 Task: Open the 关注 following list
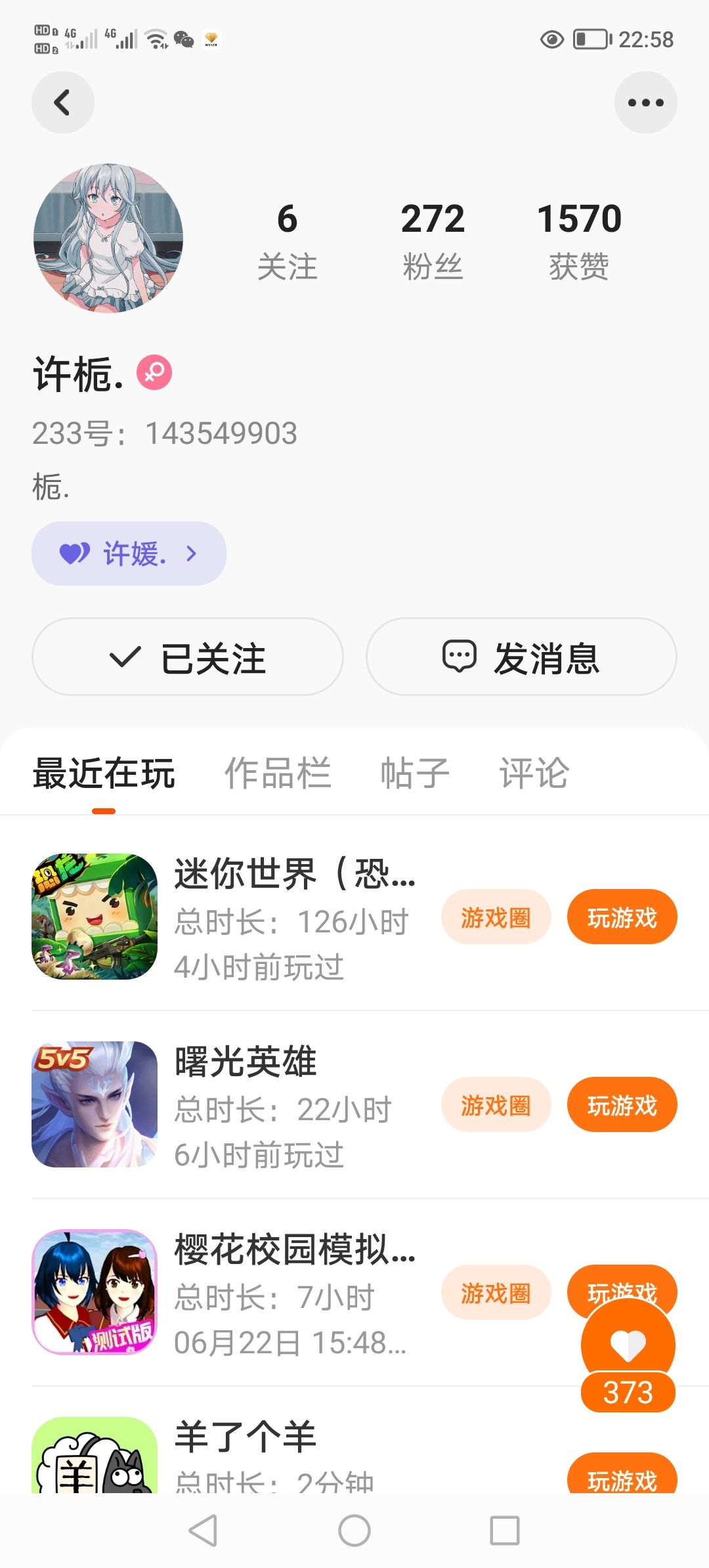point(287,240)
